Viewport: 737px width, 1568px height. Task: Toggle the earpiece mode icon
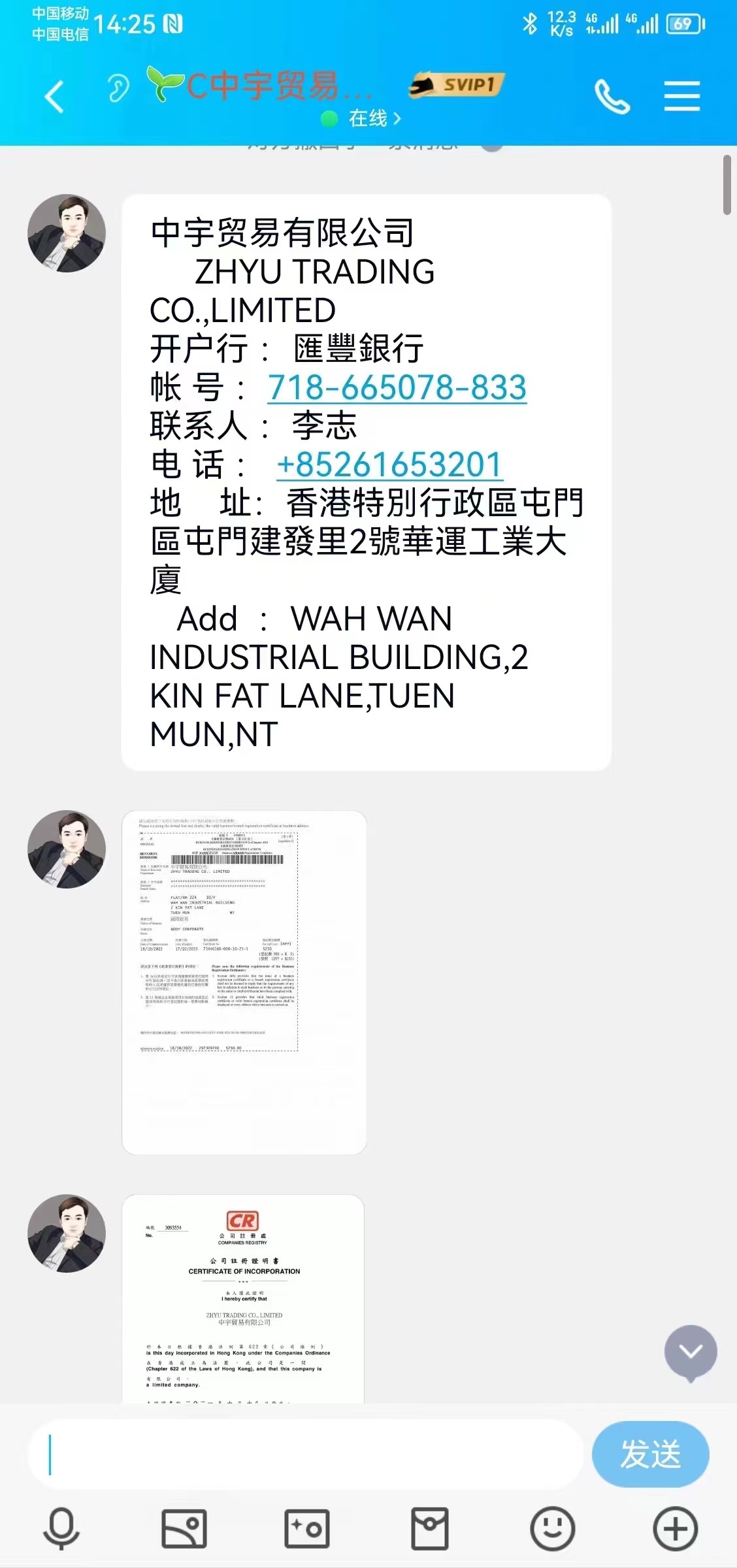118,89
